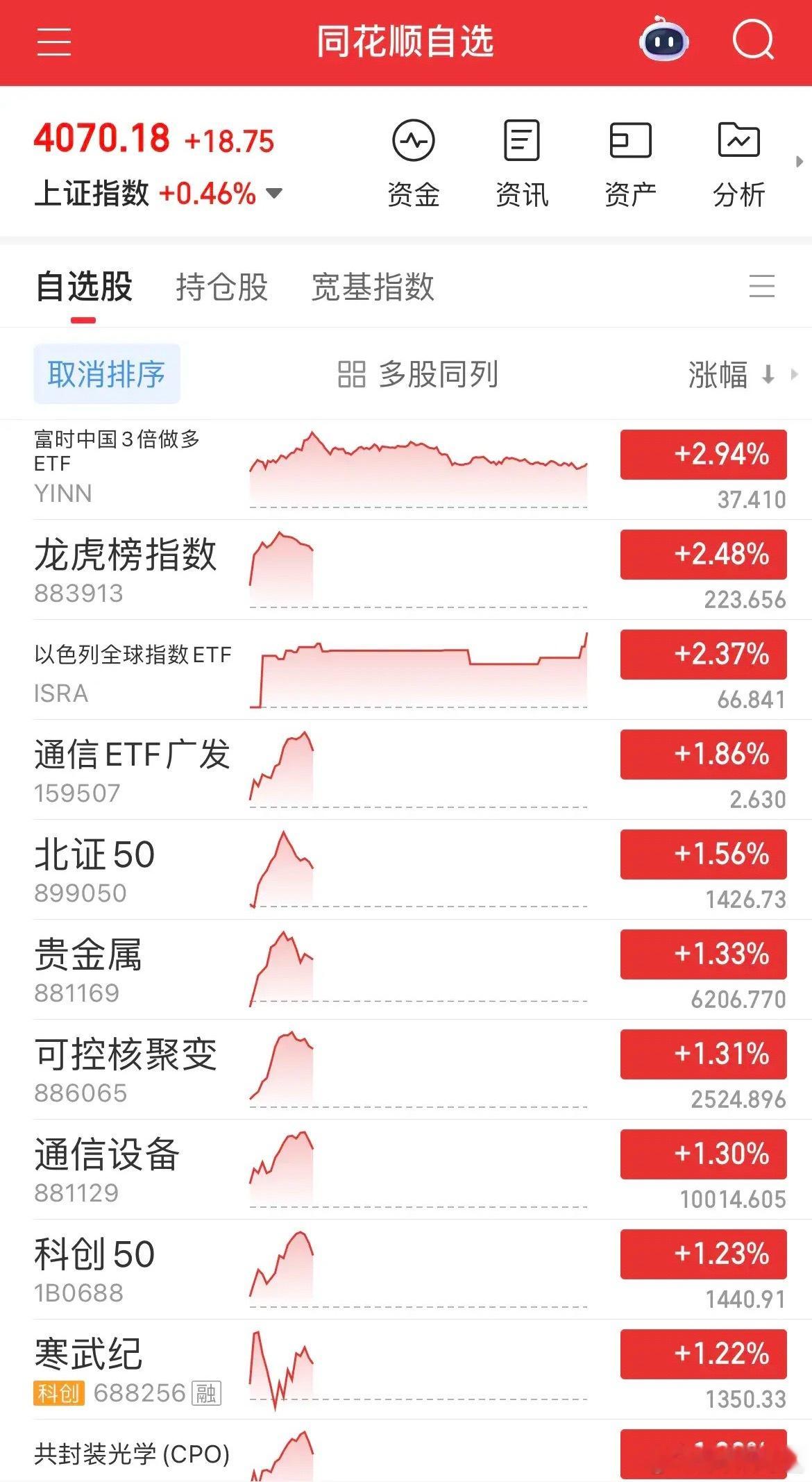Select the 多股同列 multi-stock view
812x1482 pixels.
(x=418, y=375)
